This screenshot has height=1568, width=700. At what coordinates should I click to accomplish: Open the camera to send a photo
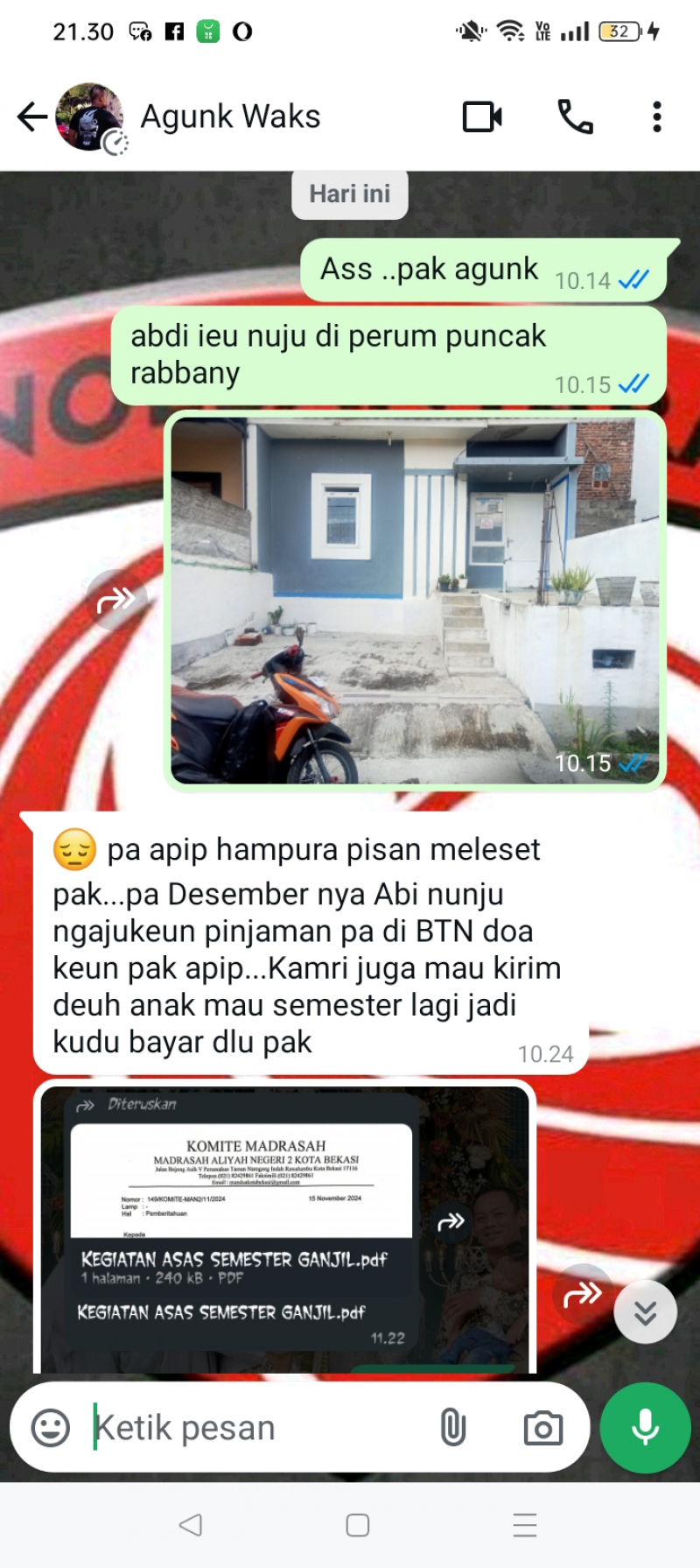pos(542,1428)
